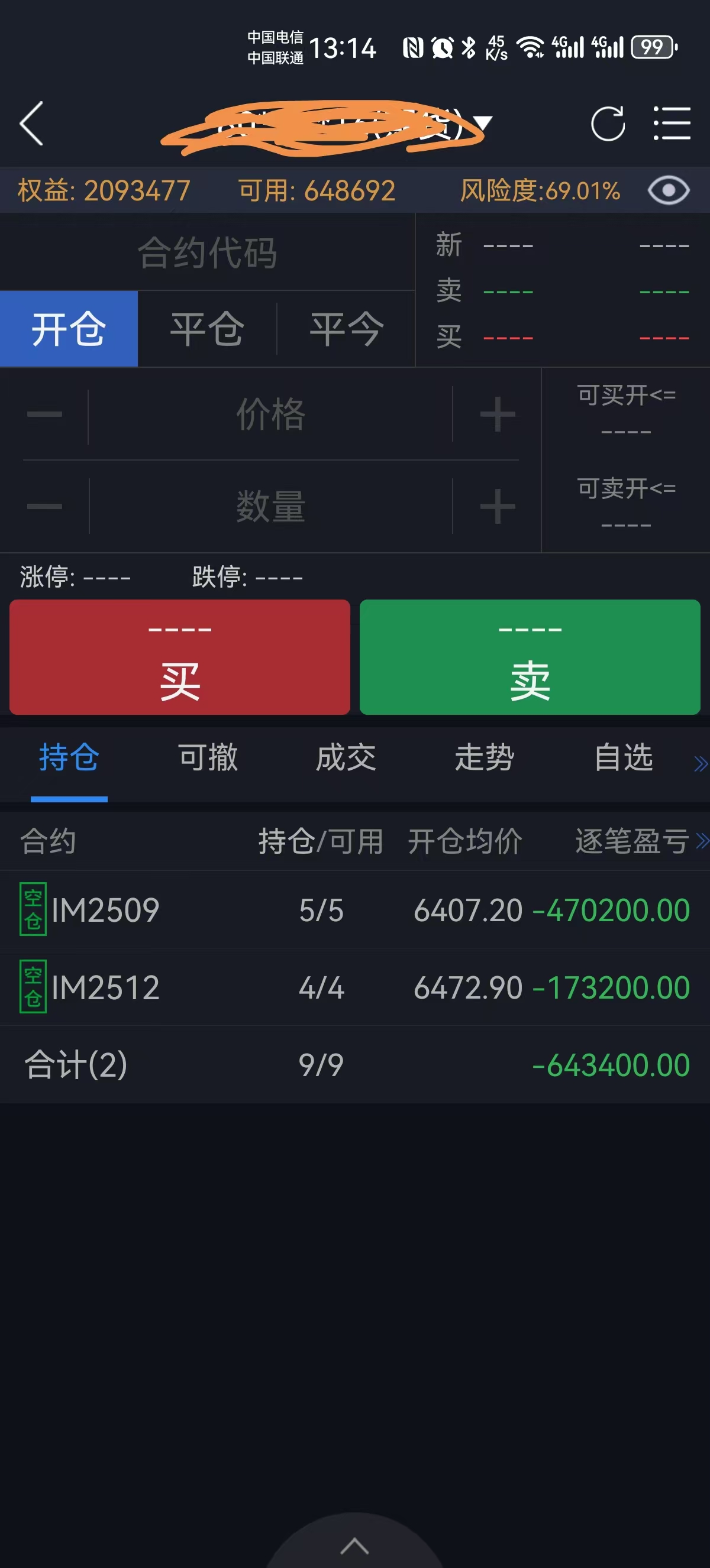Select the IM2509 position row
This screenshot has height=1568, width=710.
coord(354,910)
